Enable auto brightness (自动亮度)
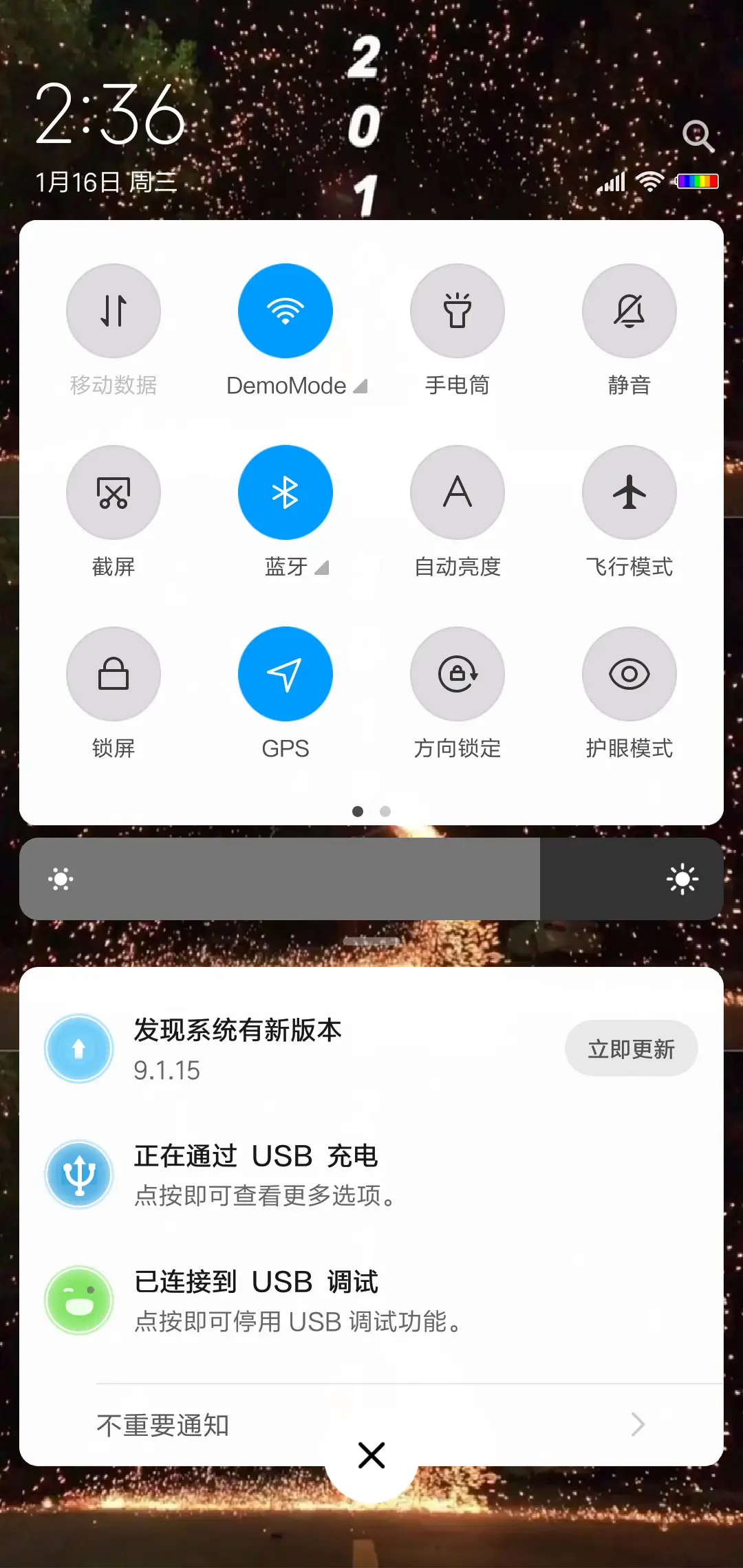Viewport: 743px width, 1568px height. (457, 492)
